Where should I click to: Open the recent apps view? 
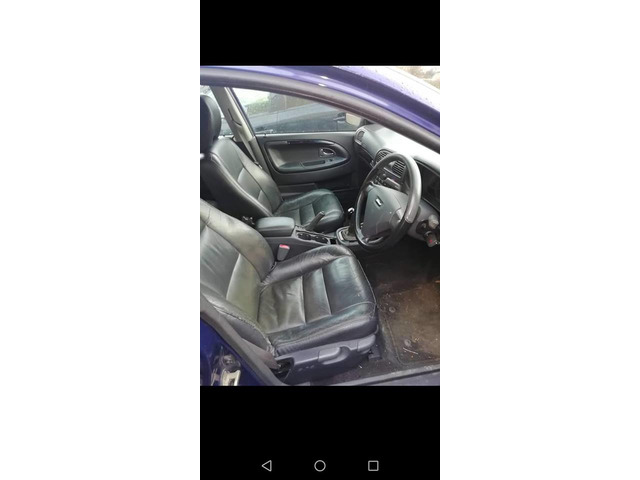point(373,466)
